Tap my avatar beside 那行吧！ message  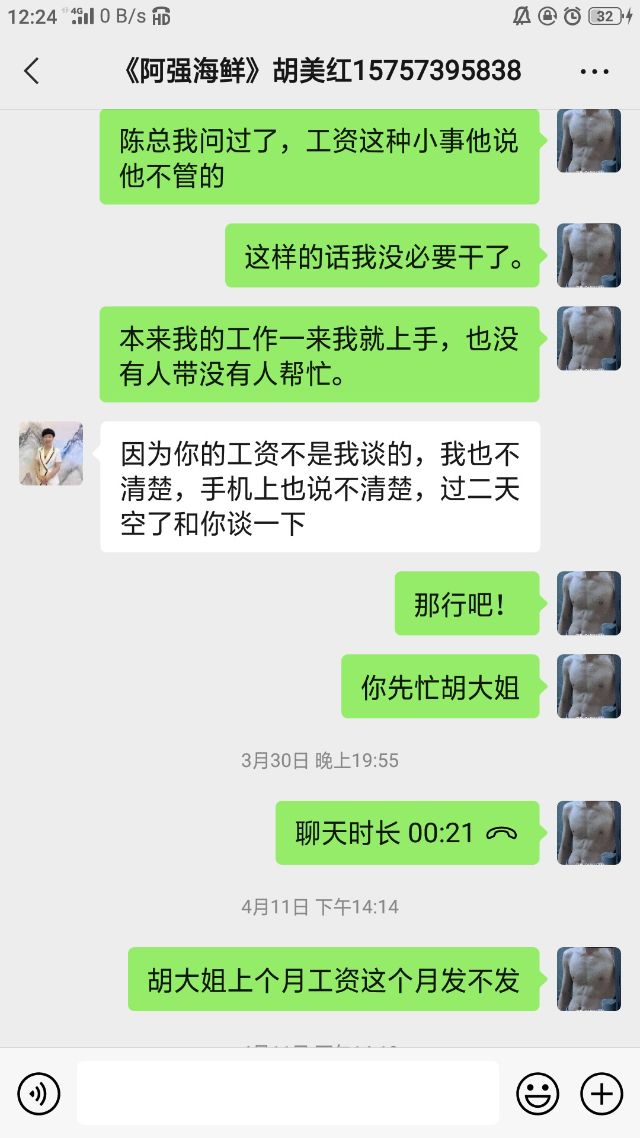pyautogui.click(x=588, y=603)
